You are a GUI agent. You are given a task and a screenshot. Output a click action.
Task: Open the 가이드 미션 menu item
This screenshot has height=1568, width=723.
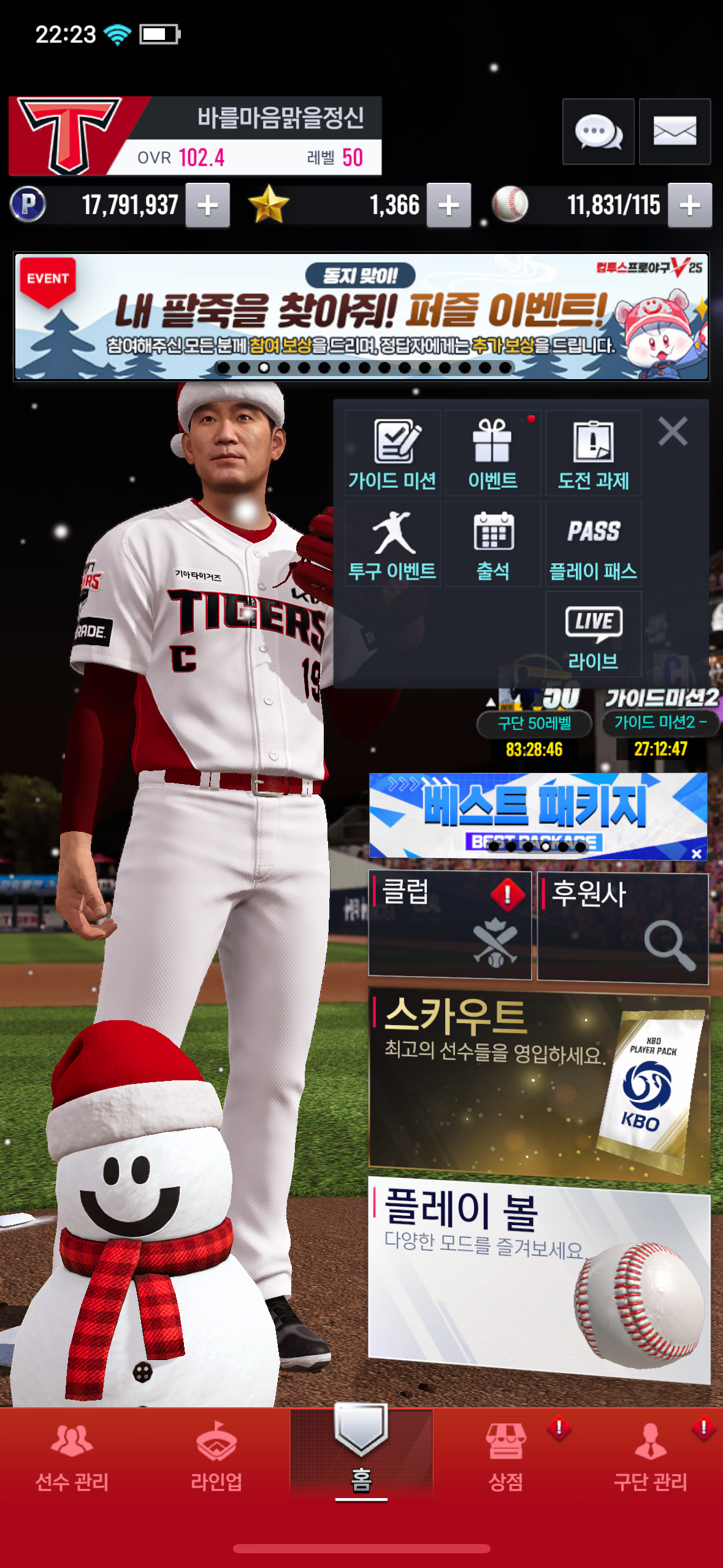pyautogui.click(x=392, y=453)
